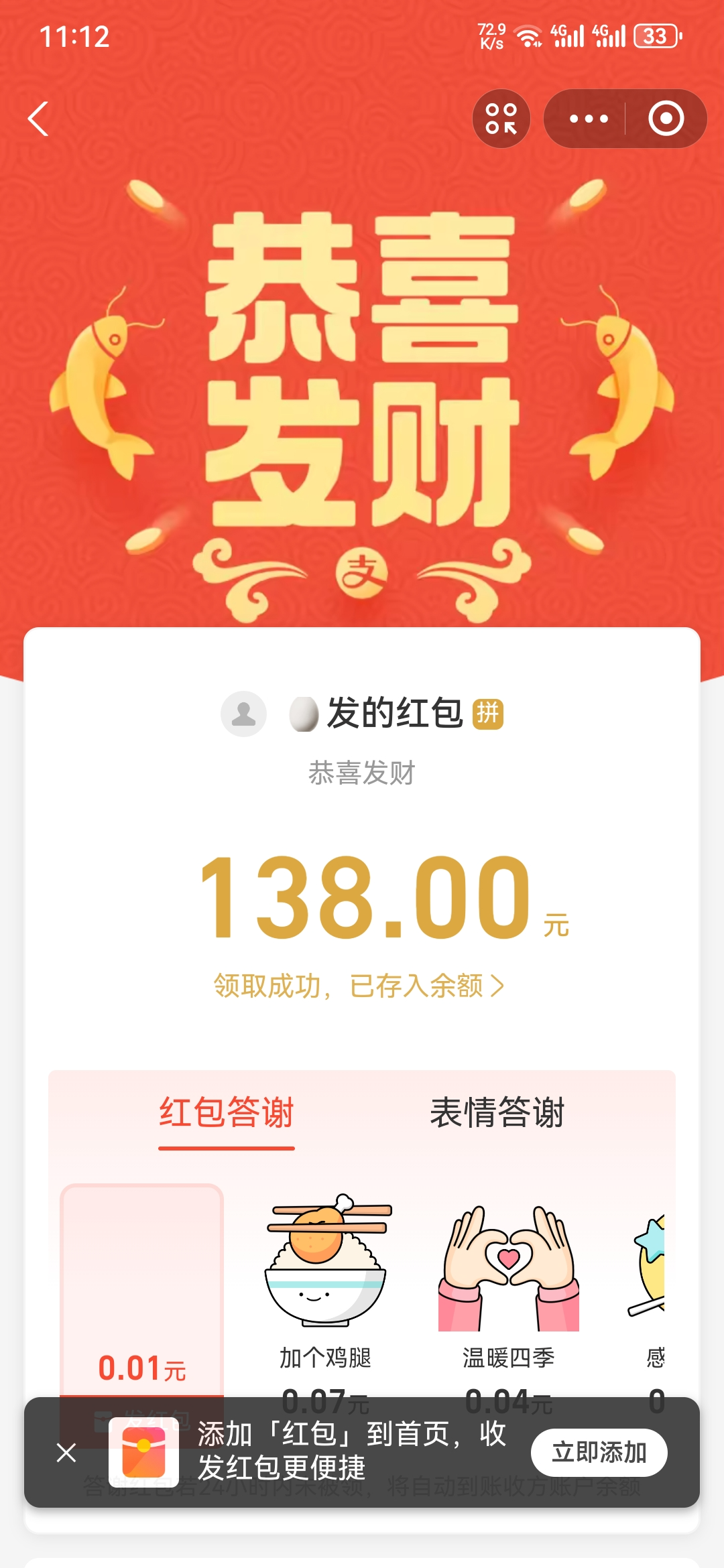Open the mini program shortcuts grid icon
The image size is (724, 1568).
[x=501, y=119]
